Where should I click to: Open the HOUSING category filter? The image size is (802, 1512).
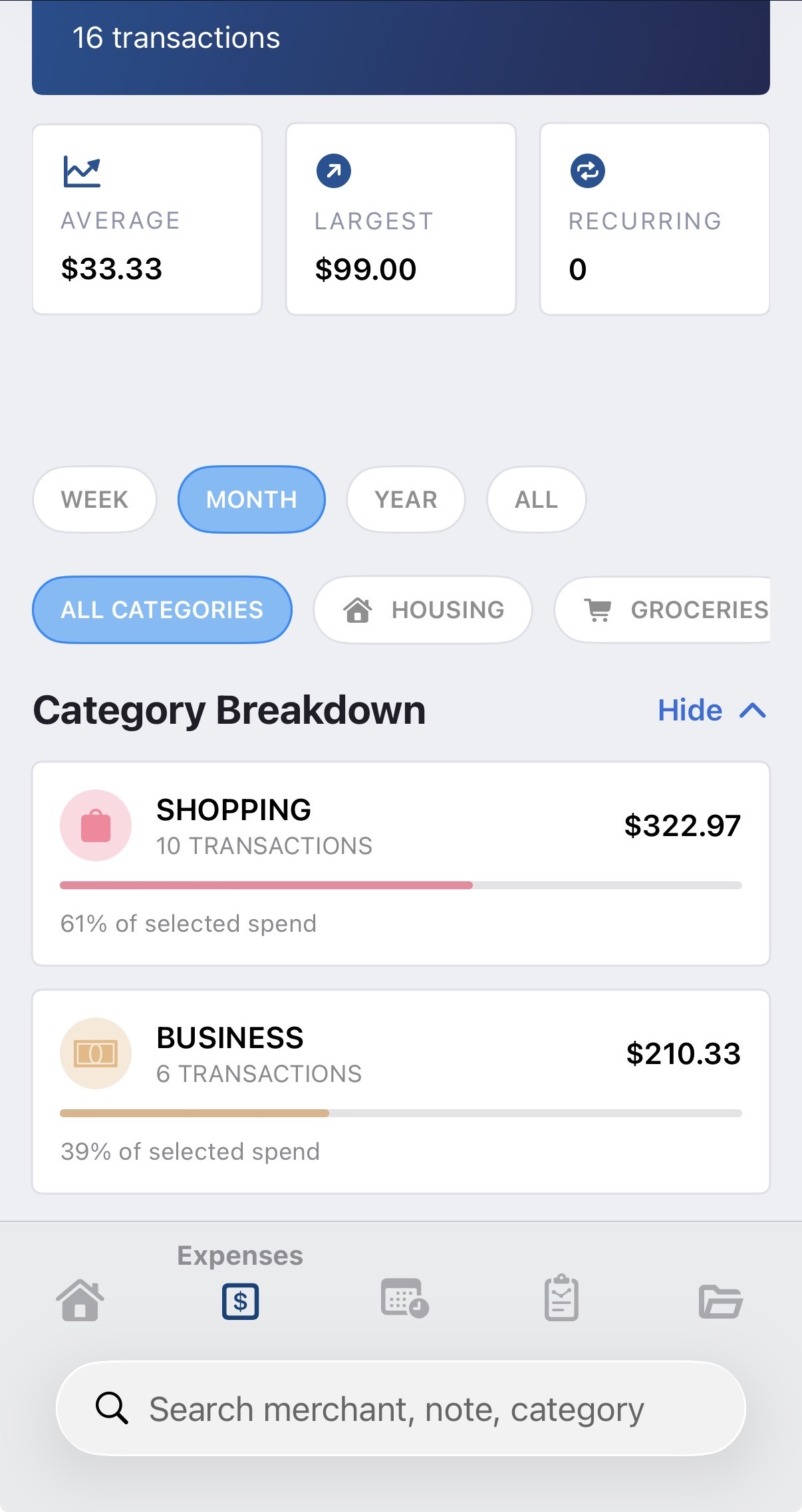tap(422, 609)
